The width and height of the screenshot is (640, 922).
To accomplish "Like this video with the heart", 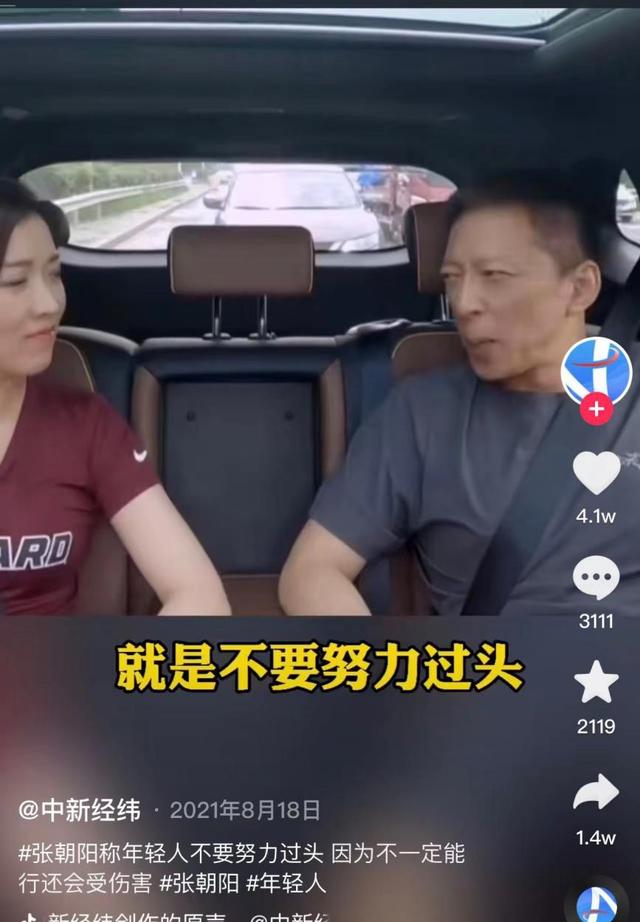I will [x=596, y=473].
